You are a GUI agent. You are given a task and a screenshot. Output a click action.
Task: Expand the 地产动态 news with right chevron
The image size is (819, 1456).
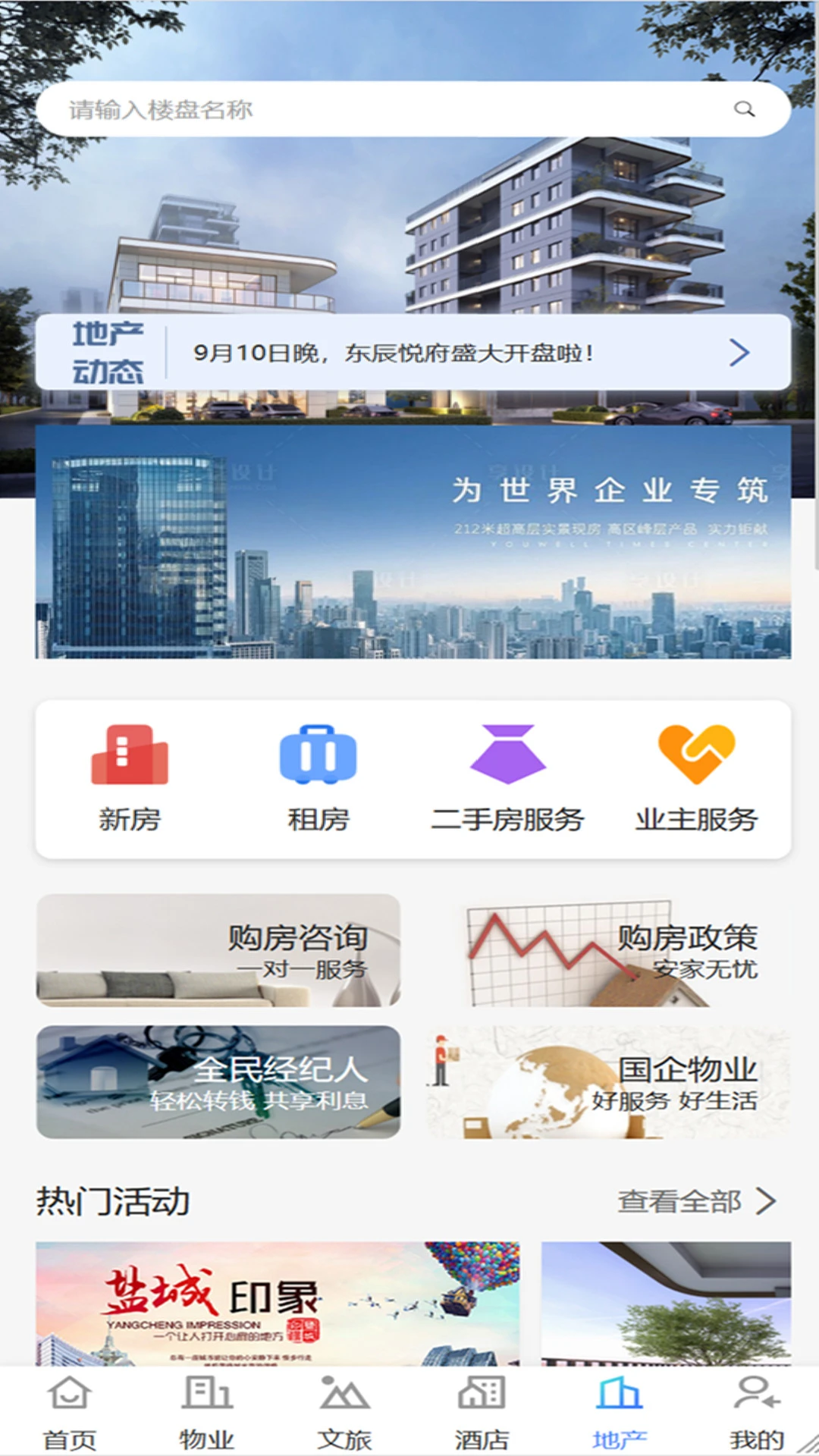coord(738,351)
